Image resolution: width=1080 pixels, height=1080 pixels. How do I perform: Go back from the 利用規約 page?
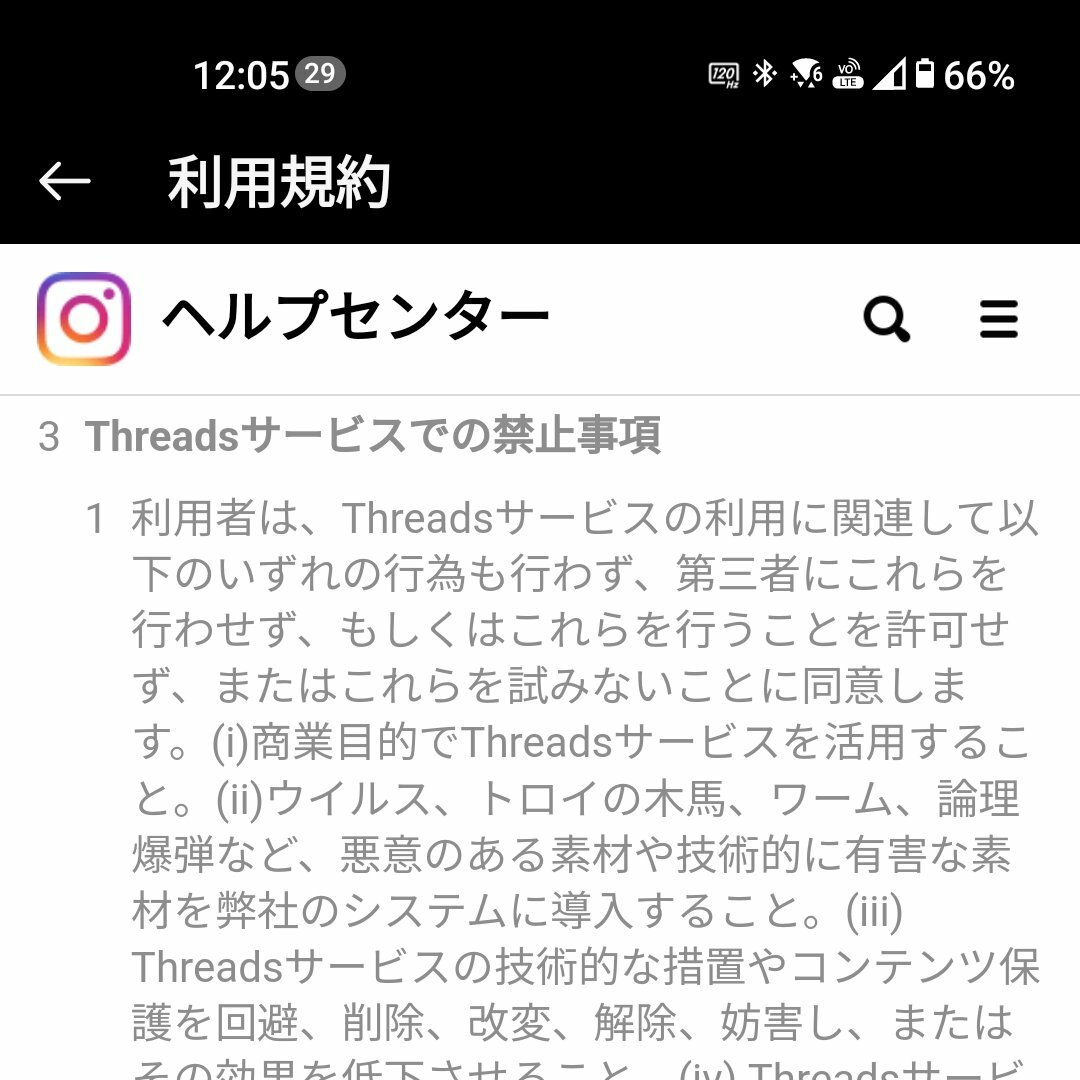coord(65,182)
